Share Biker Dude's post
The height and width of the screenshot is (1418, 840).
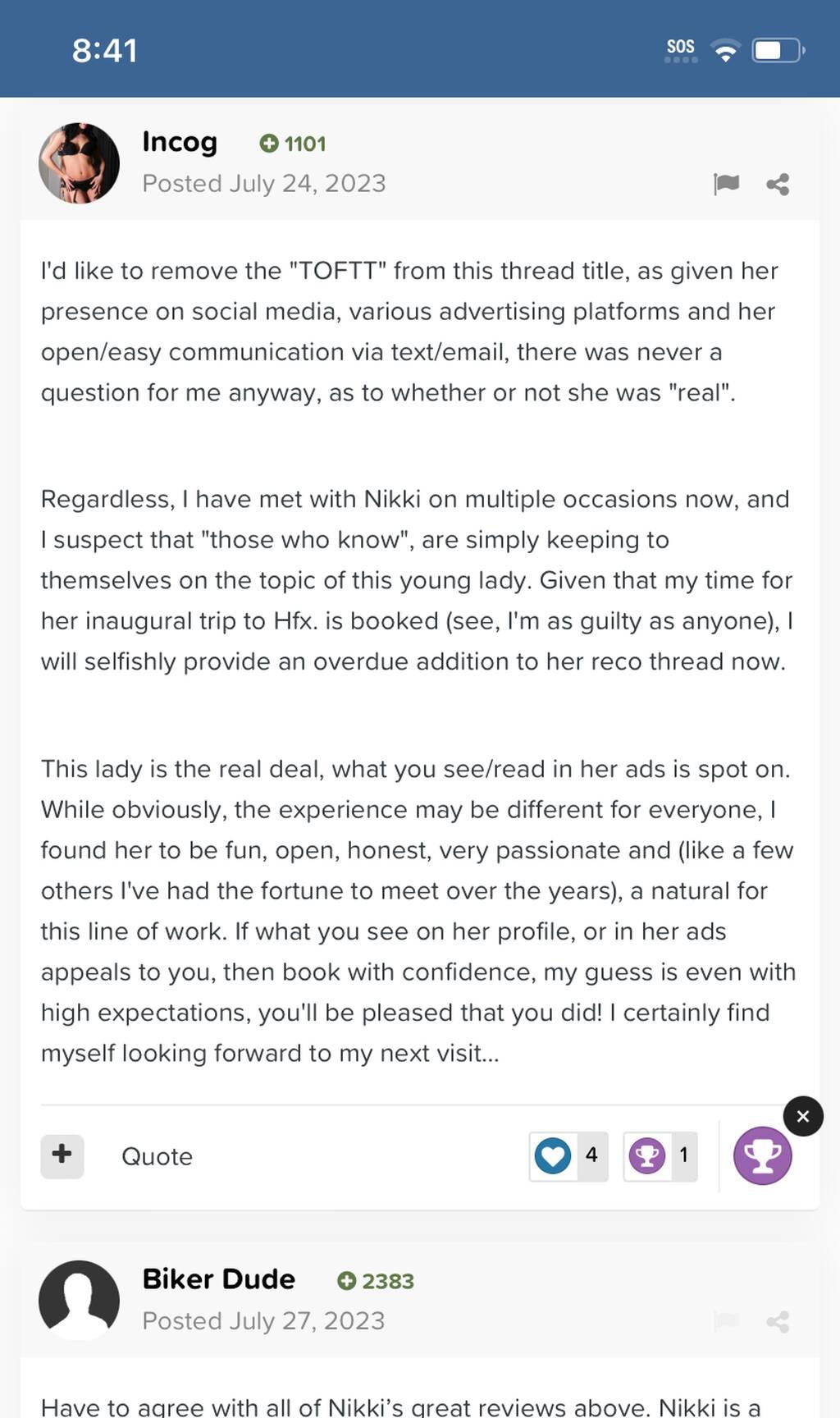[x=778, y=1321]
